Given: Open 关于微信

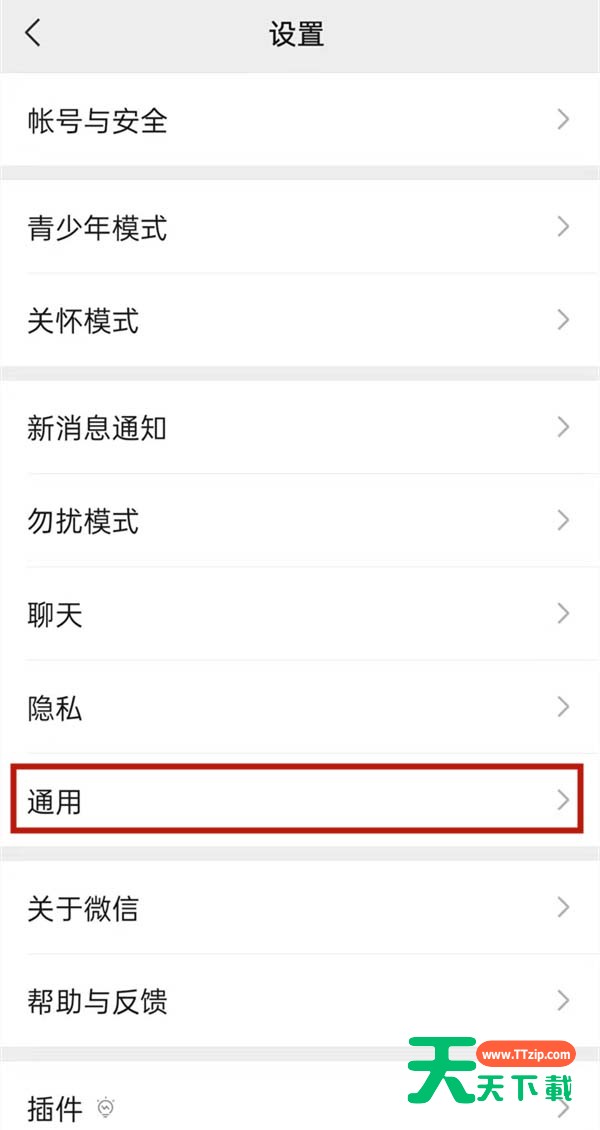Looking at the screenshot, I should pyautogui.click(x=300, y=908).
